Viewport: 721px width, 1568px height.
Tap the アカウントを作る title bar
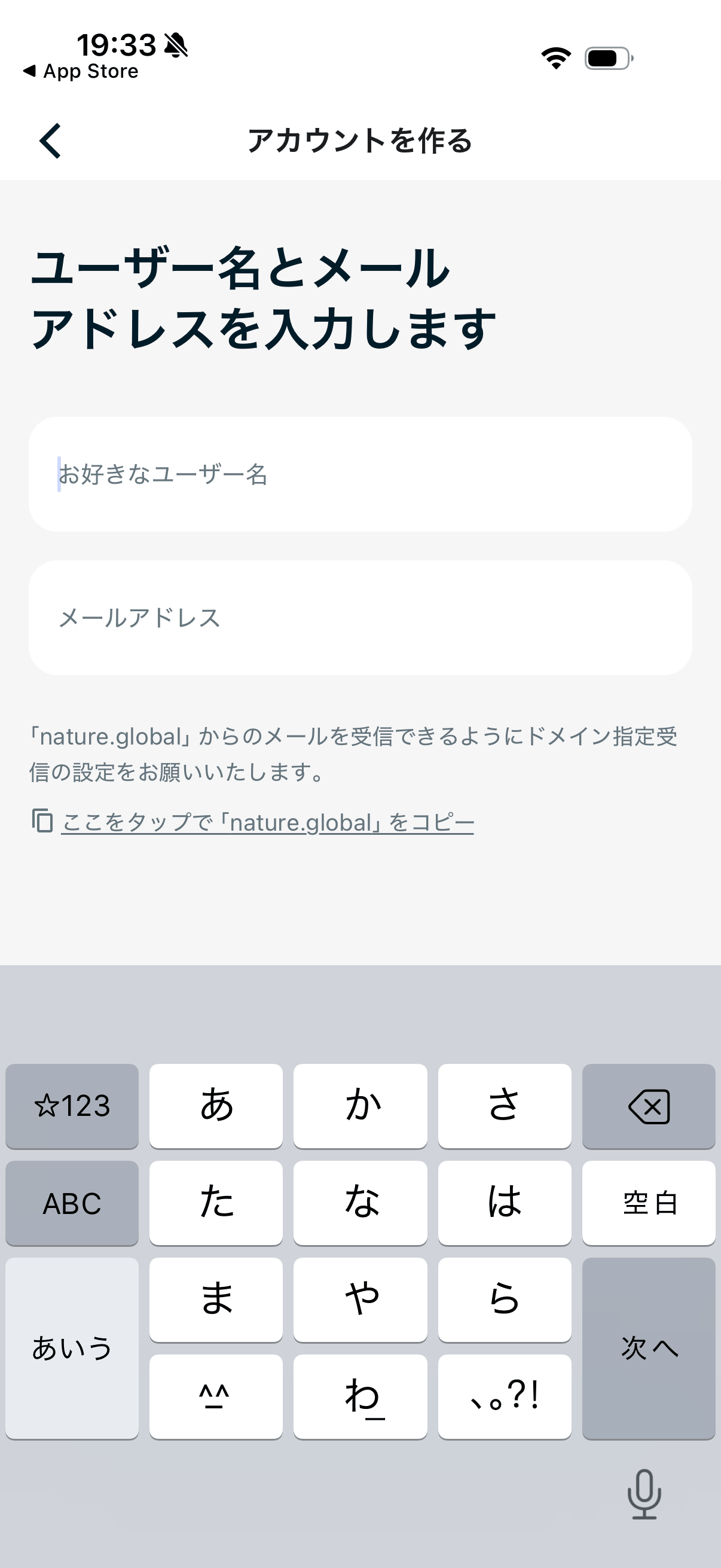click(x=360, y=142)
